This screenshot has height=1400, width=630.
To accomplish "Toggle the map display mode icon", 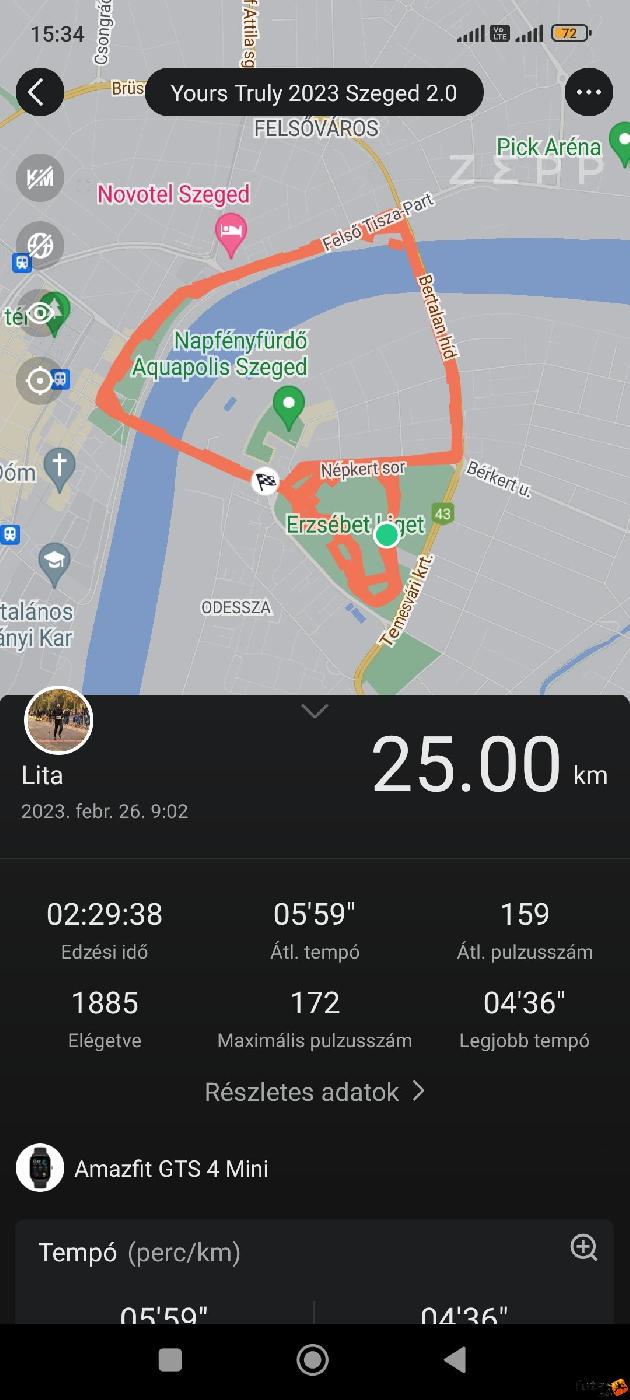I will [x=40, y=179].
